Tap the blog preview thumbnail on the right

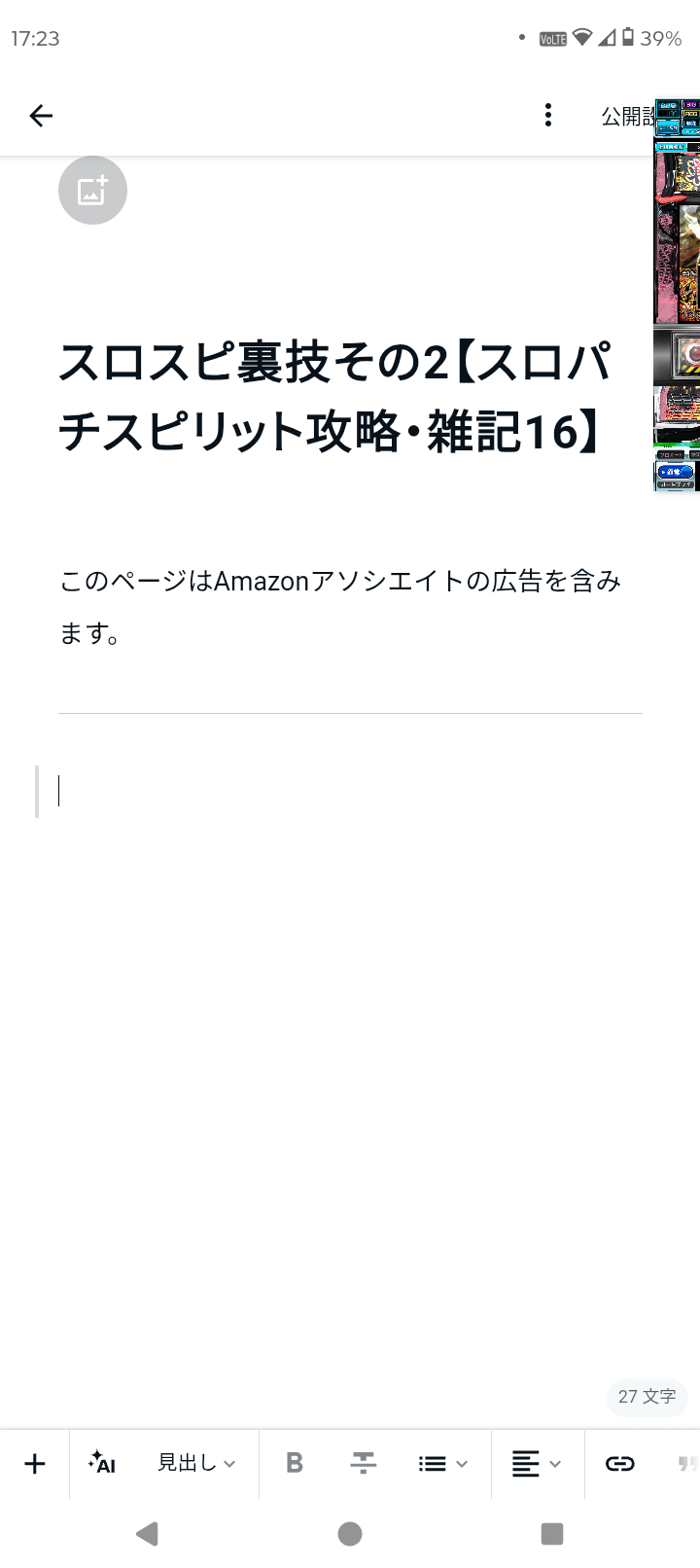[677, 292]
